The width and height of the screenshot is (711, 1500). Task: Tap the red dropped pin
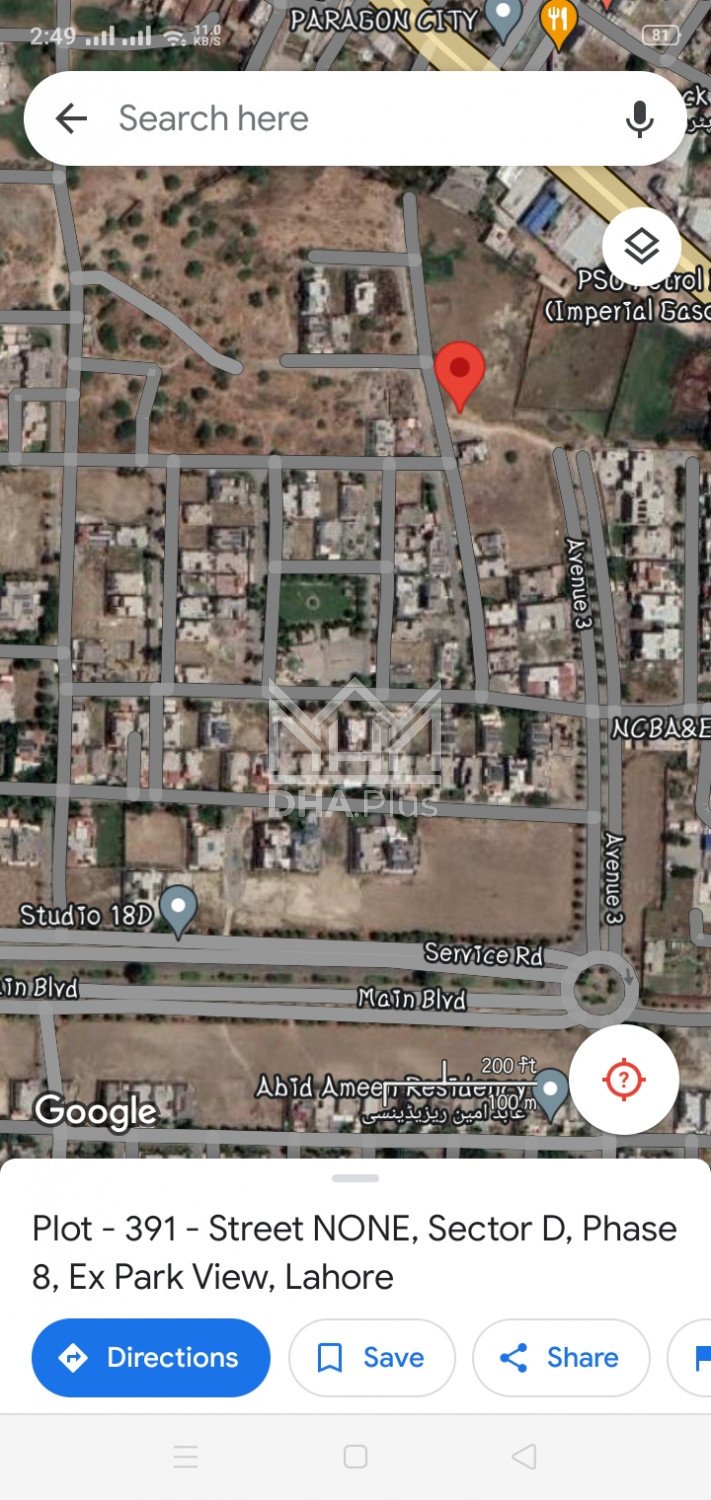point(460,372)
